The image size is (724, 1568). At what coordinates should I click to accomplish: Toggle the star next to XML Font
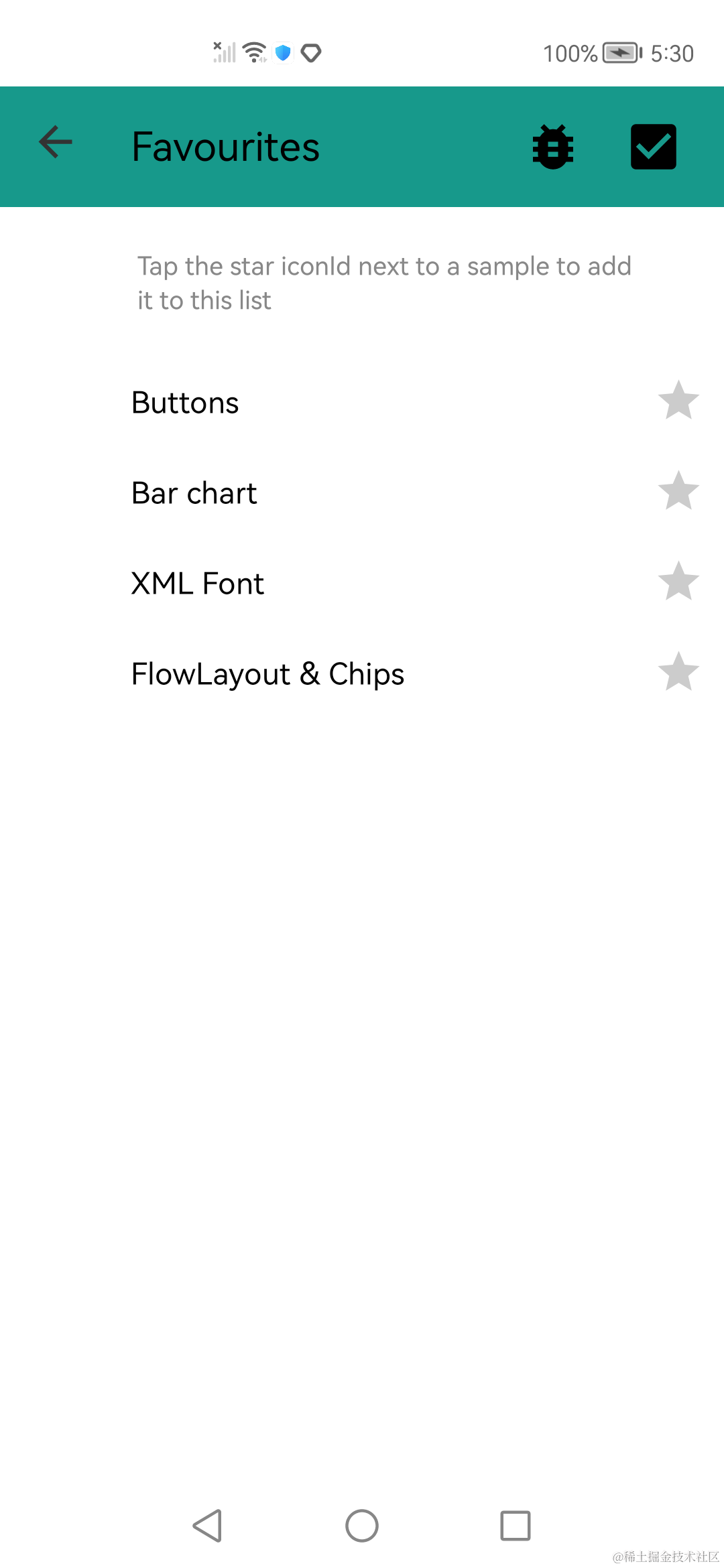[678, 582]
